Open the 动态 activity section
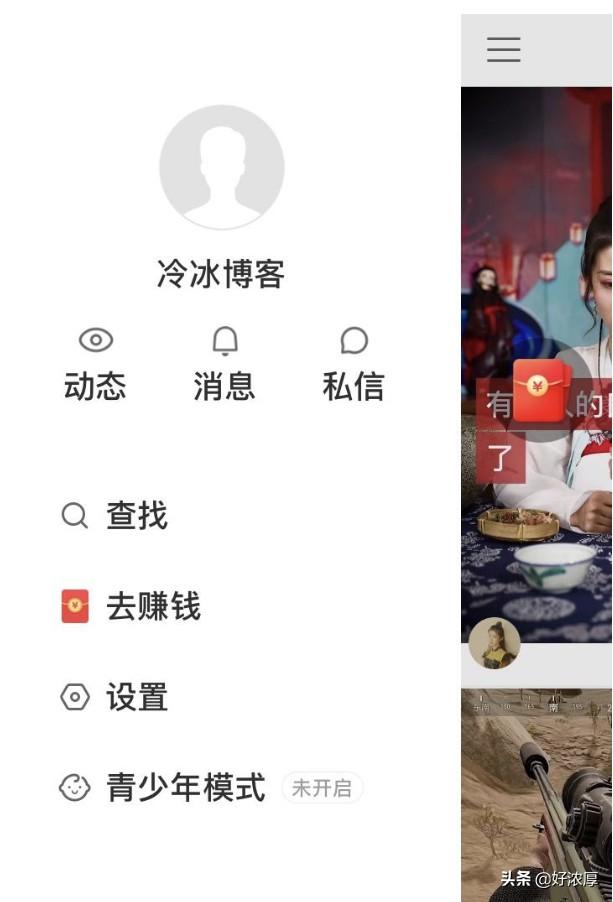613x902 pixels. [95, 366]
